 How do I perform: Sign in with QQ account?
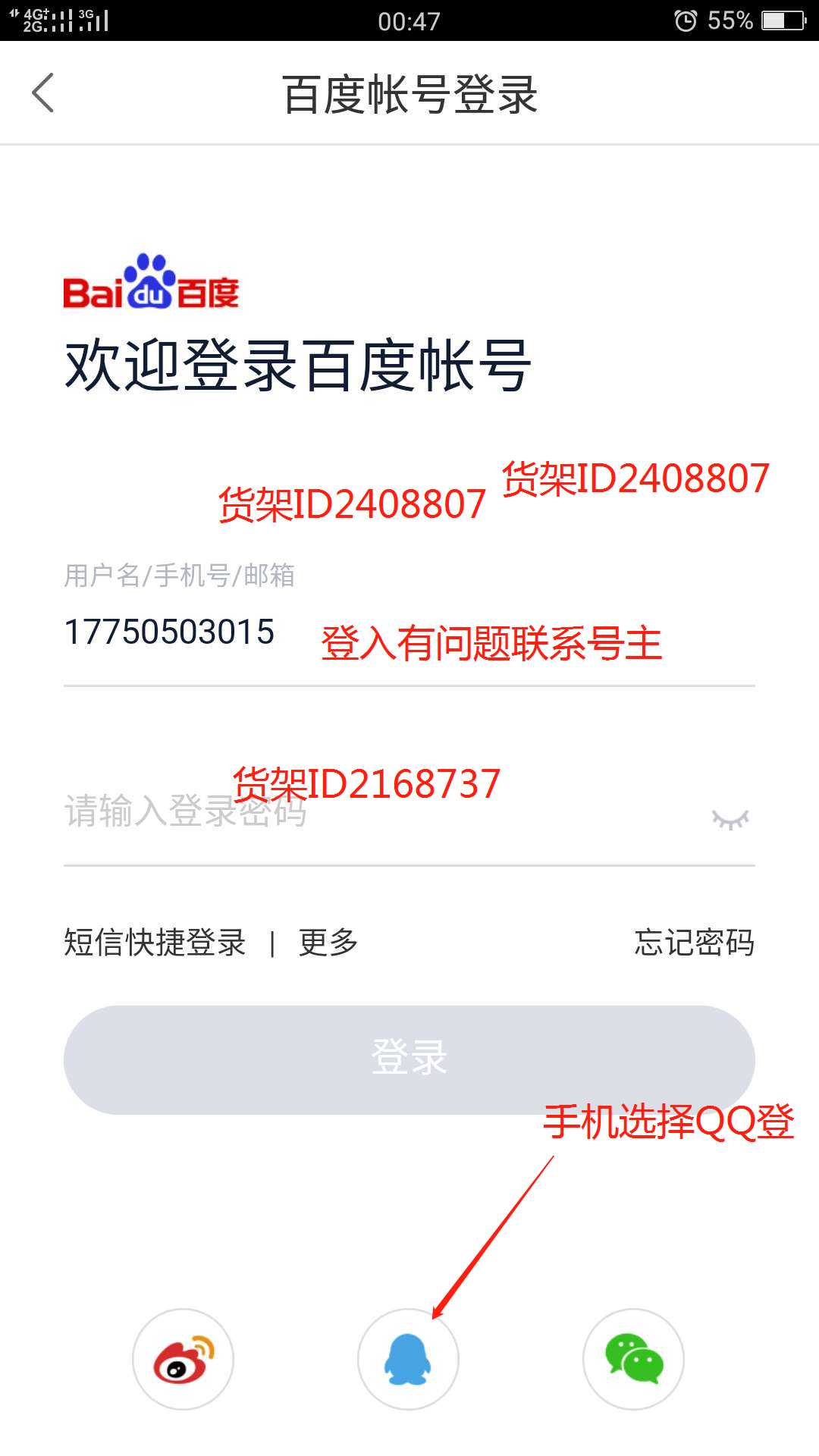click(x=408, y=1359)
